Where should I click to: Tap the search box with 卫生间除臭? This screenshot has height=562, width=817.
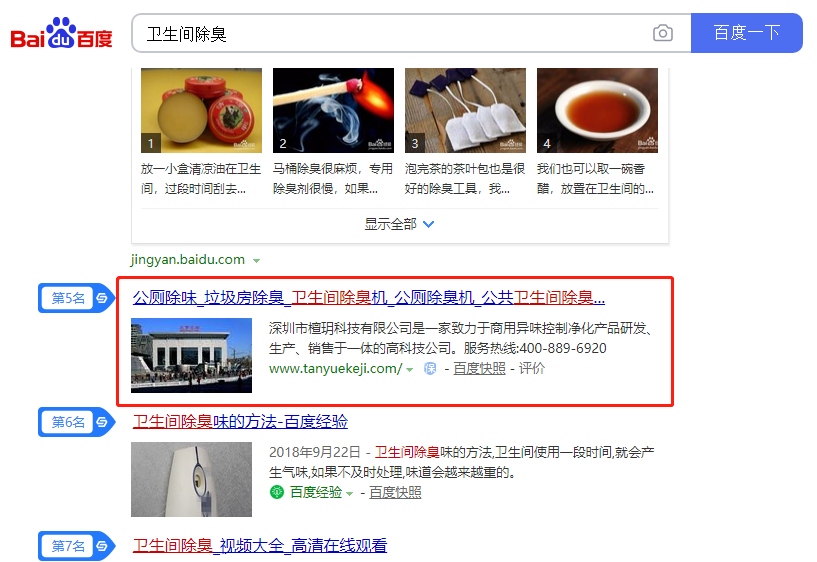click(x=390, y=33)
